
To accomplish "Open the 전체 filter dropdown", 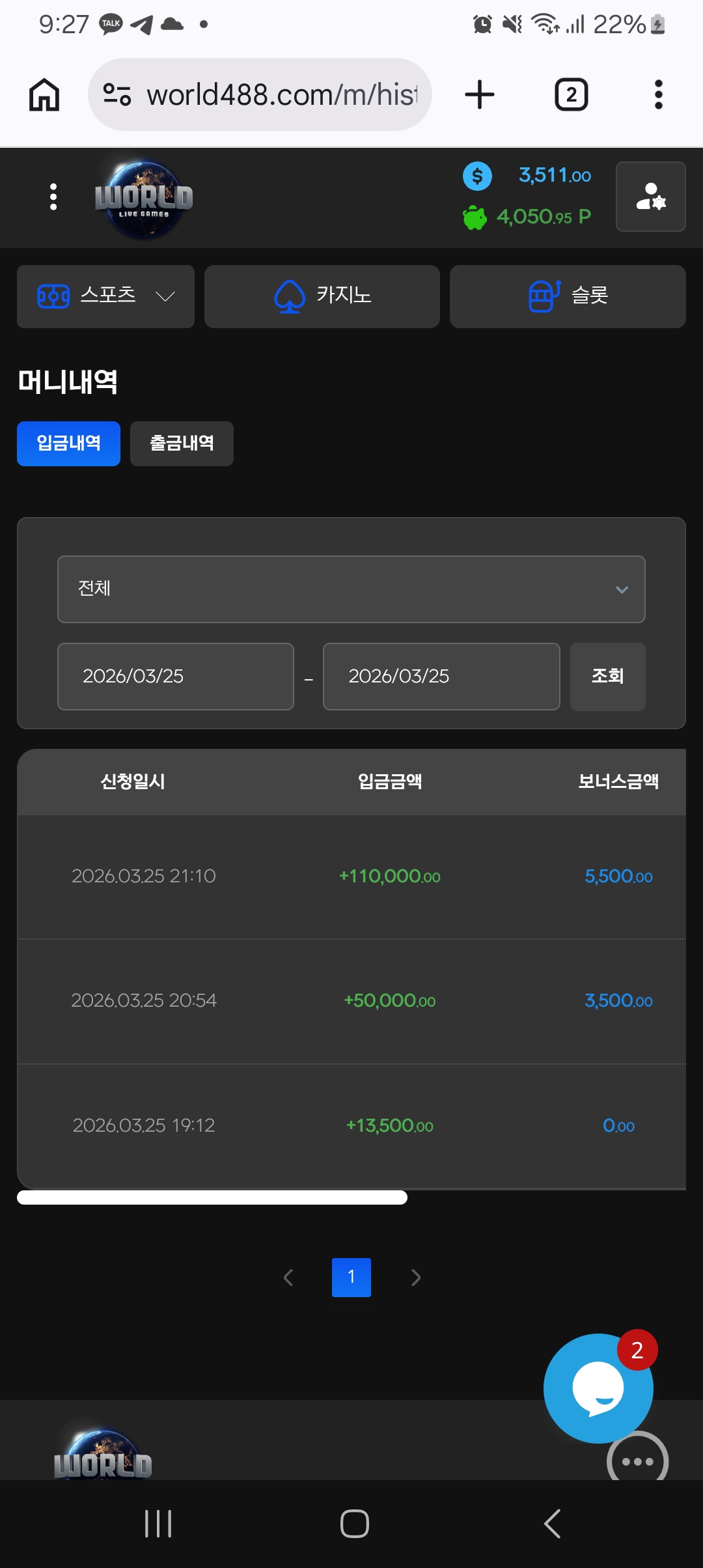I will coord(351,589).
